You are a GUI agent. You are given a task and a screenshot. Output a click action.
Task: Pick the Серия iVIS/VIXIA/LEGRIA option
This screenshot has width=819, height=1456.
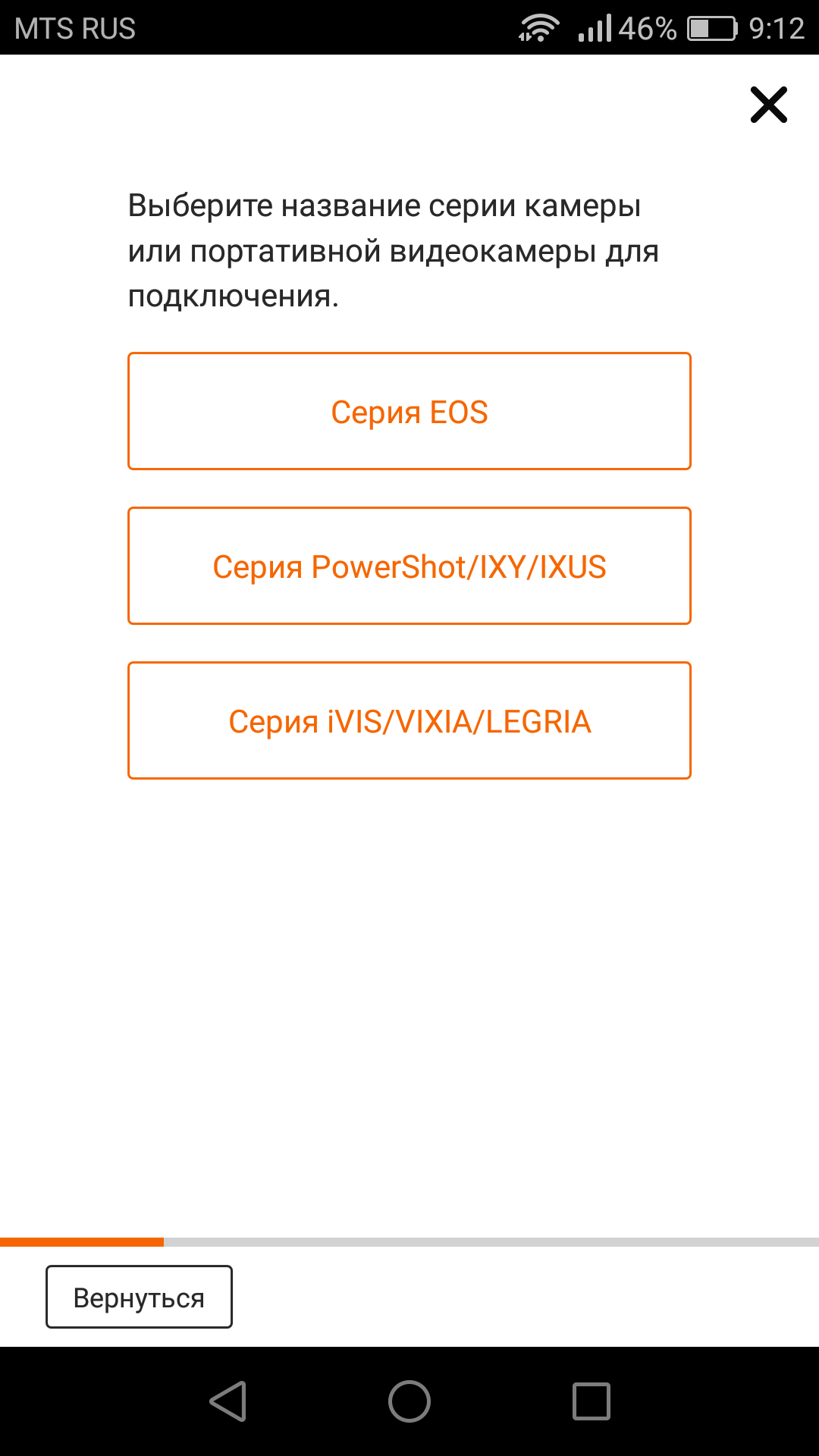pyautogui.click(x=409, y=720)
